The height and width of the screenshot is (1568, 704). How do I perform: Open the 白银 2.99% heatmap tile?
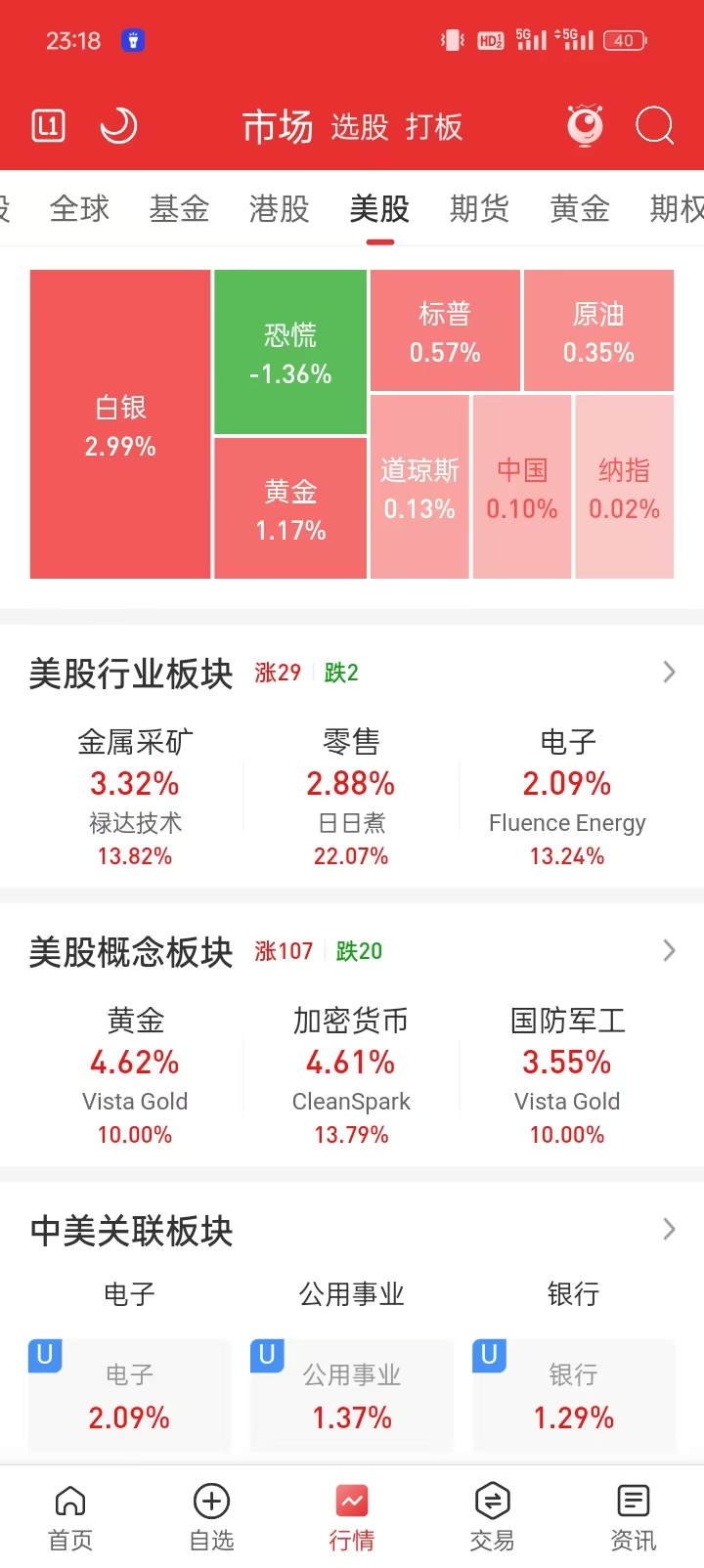pyautogui.click(x=120, y=425)
